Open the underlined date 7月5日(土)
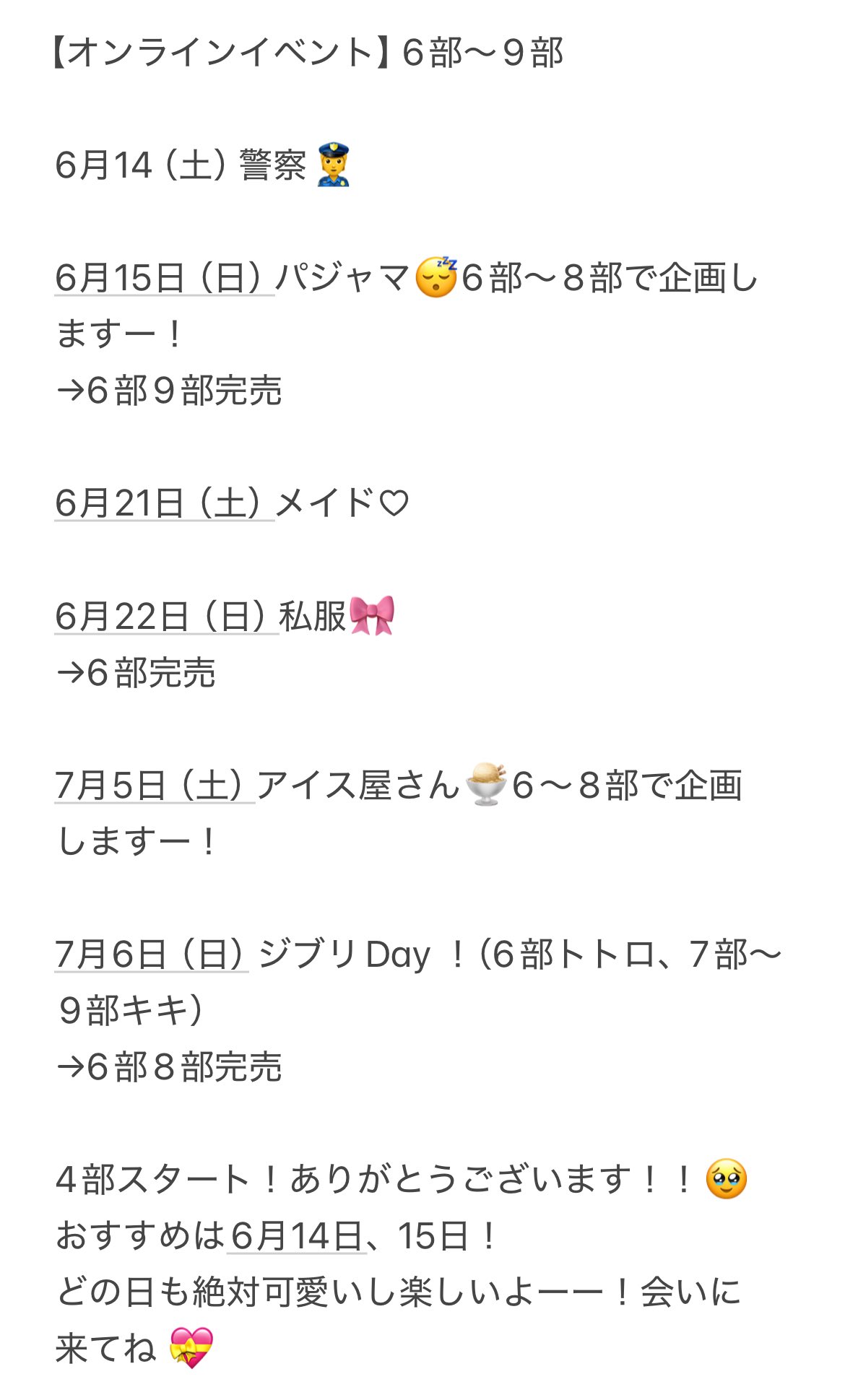 click(x=155, y=785)
